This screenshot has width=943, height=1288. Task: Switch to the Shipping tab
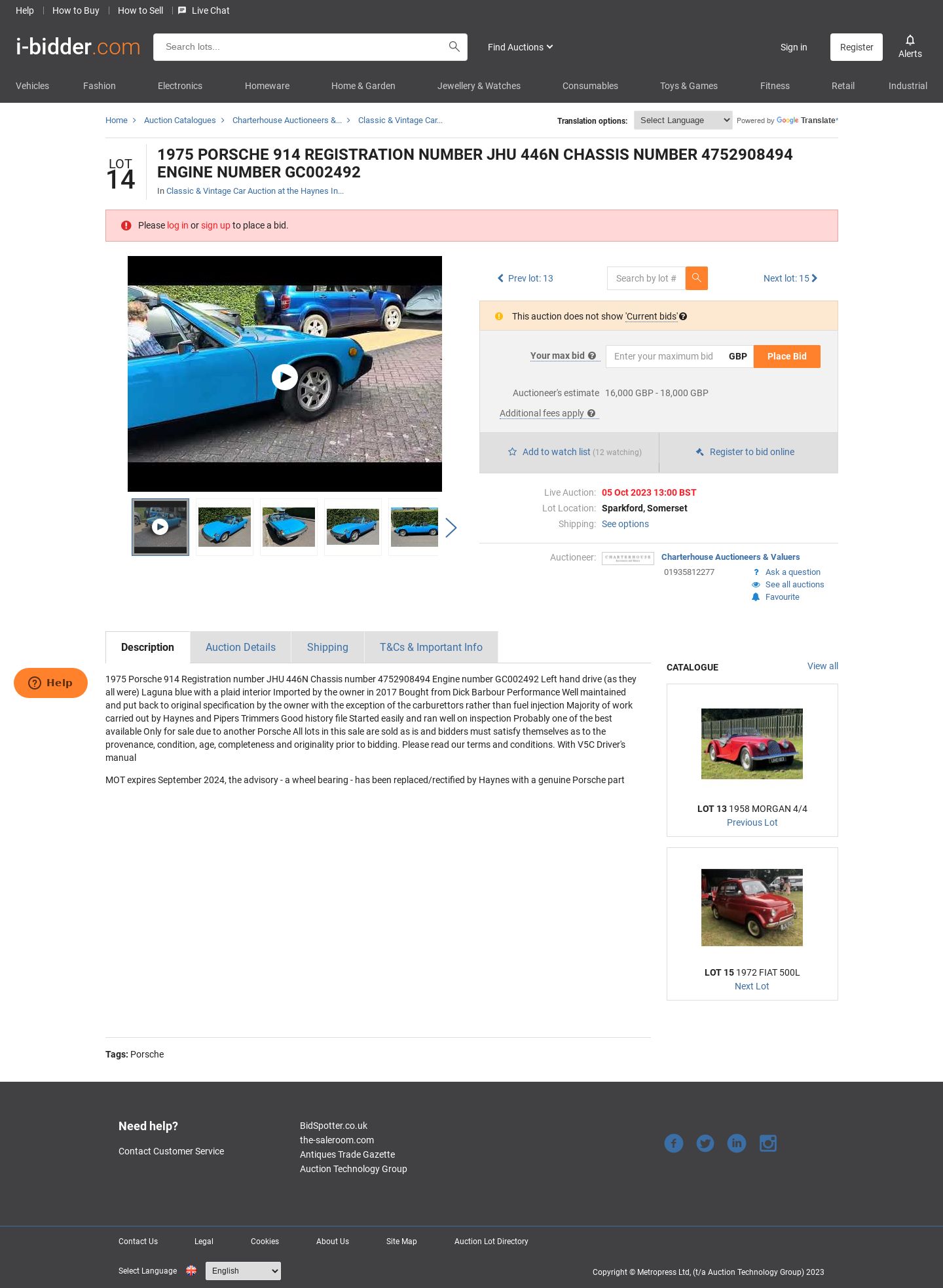327,647
